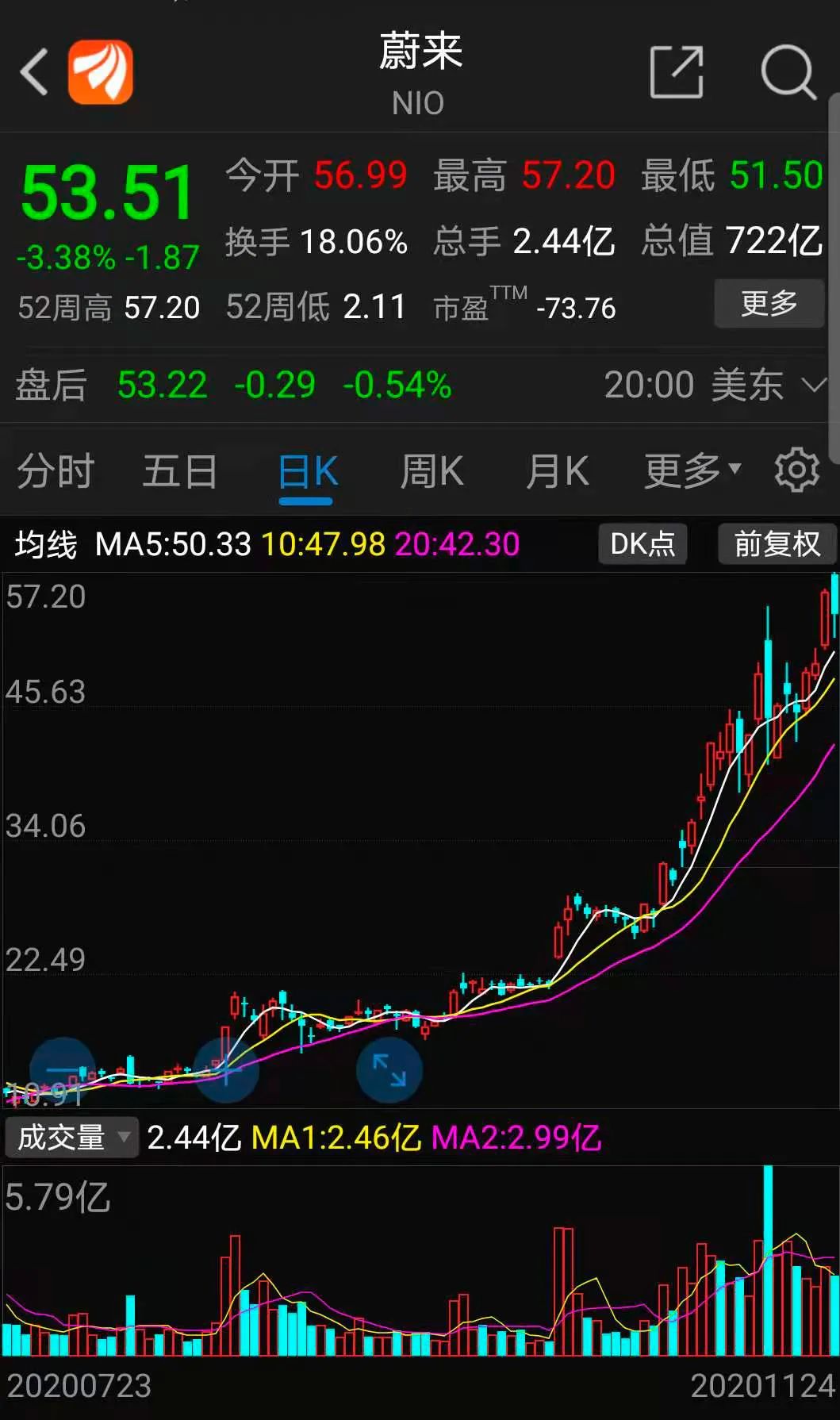This screenshot has width=840, height=1420.
Task: Open the 更多 chart period dropdown
Action: pos(692,471)
